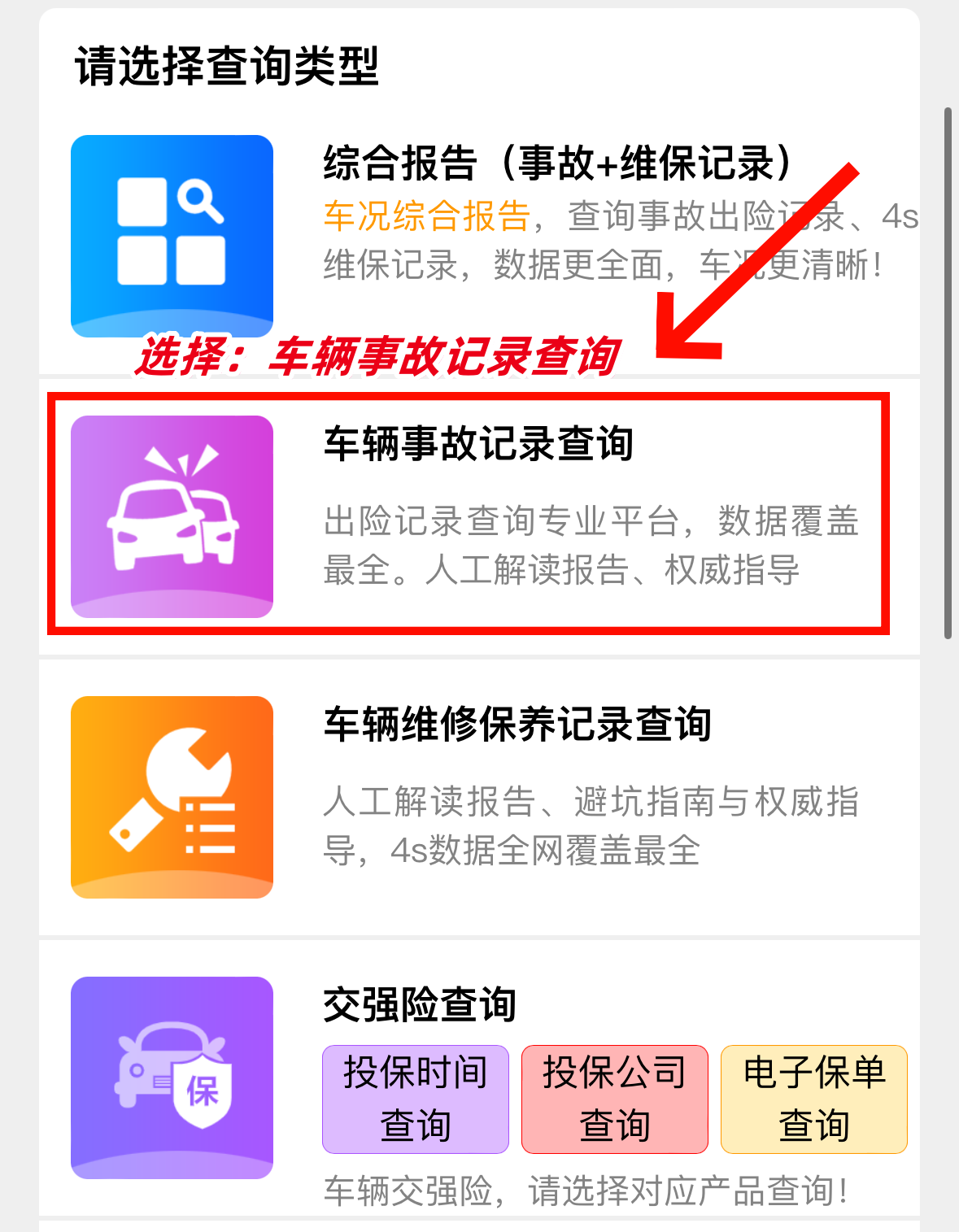Open 车辆维修保养记录查询
This screenshot has width=959, height=1232.
(x=517, y=725)
